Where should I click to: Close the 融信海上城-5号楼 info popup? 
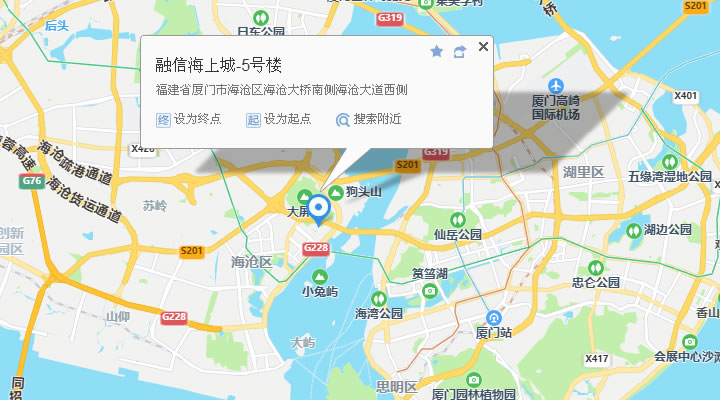coord(484,46)
